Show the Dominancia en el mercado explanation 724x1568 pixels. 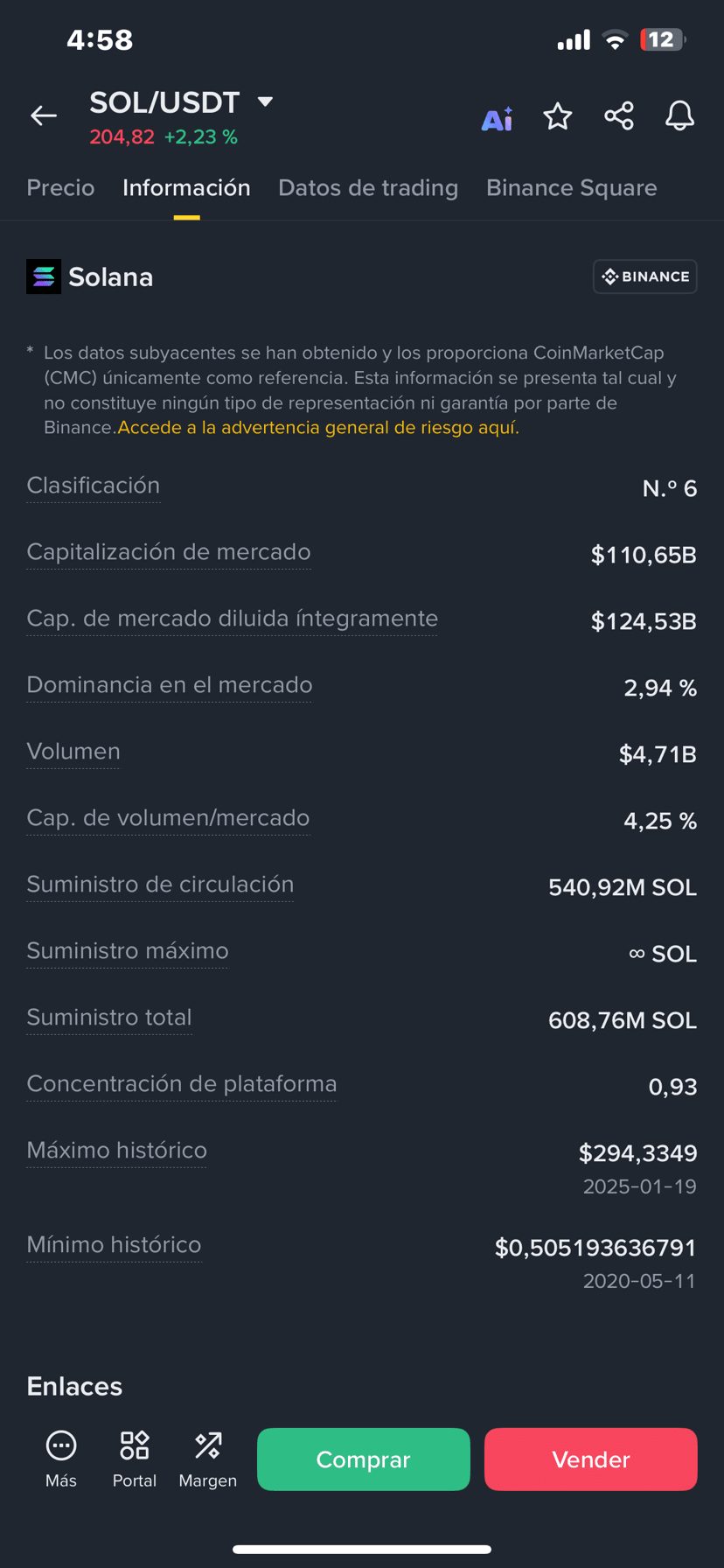170,685
